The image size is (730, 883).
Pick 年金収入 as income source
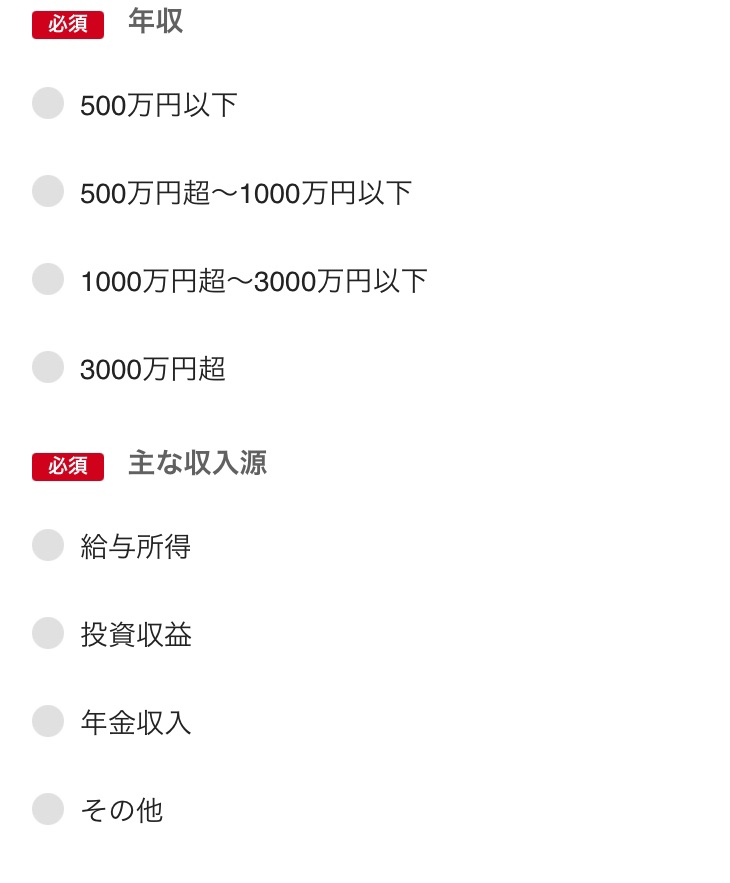click(x=48, y=722)
